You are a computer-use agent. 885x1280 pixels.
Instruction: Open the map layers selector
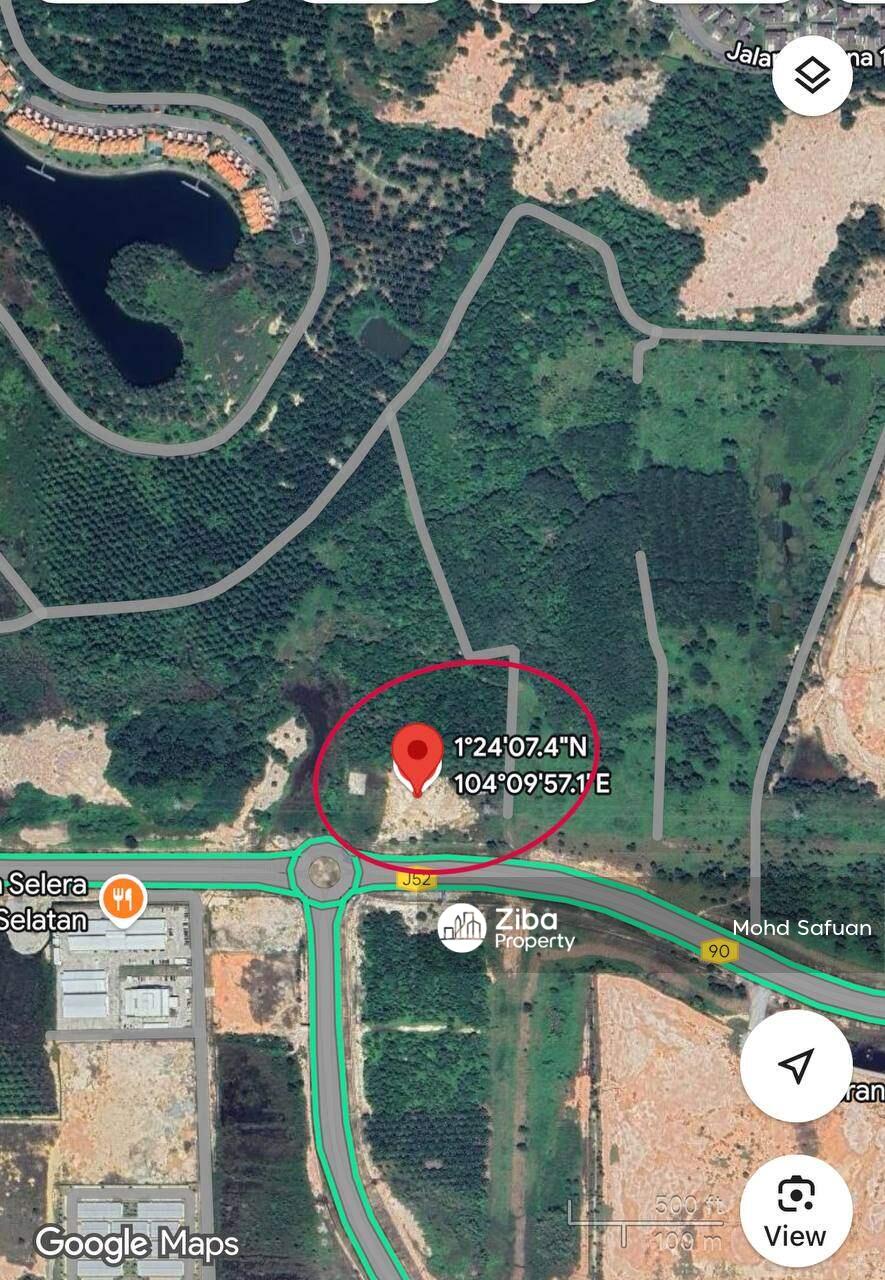[x=812, y=76]
